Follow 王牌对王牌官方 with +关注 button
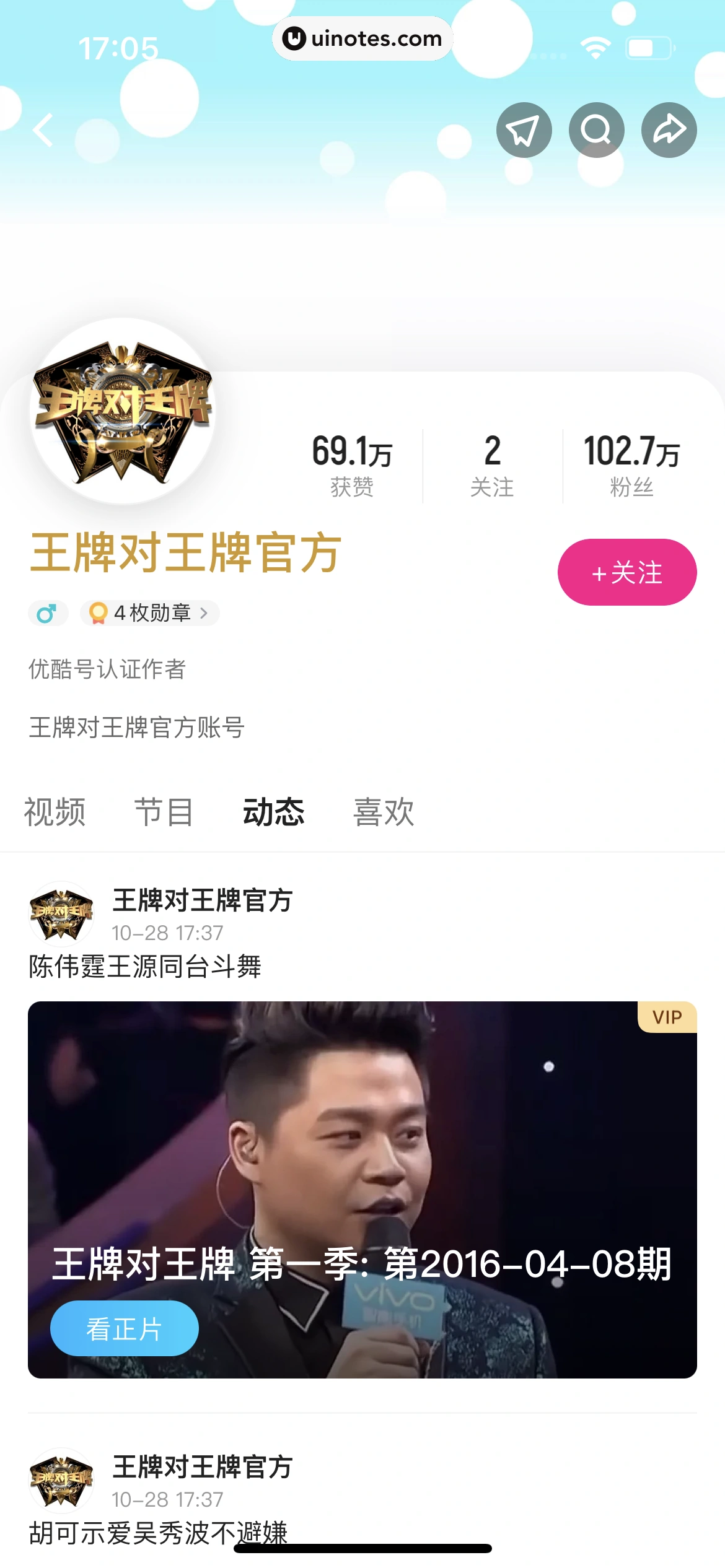Image resolution: width=725 pixels, height=1568 pixels. (626, 572)
